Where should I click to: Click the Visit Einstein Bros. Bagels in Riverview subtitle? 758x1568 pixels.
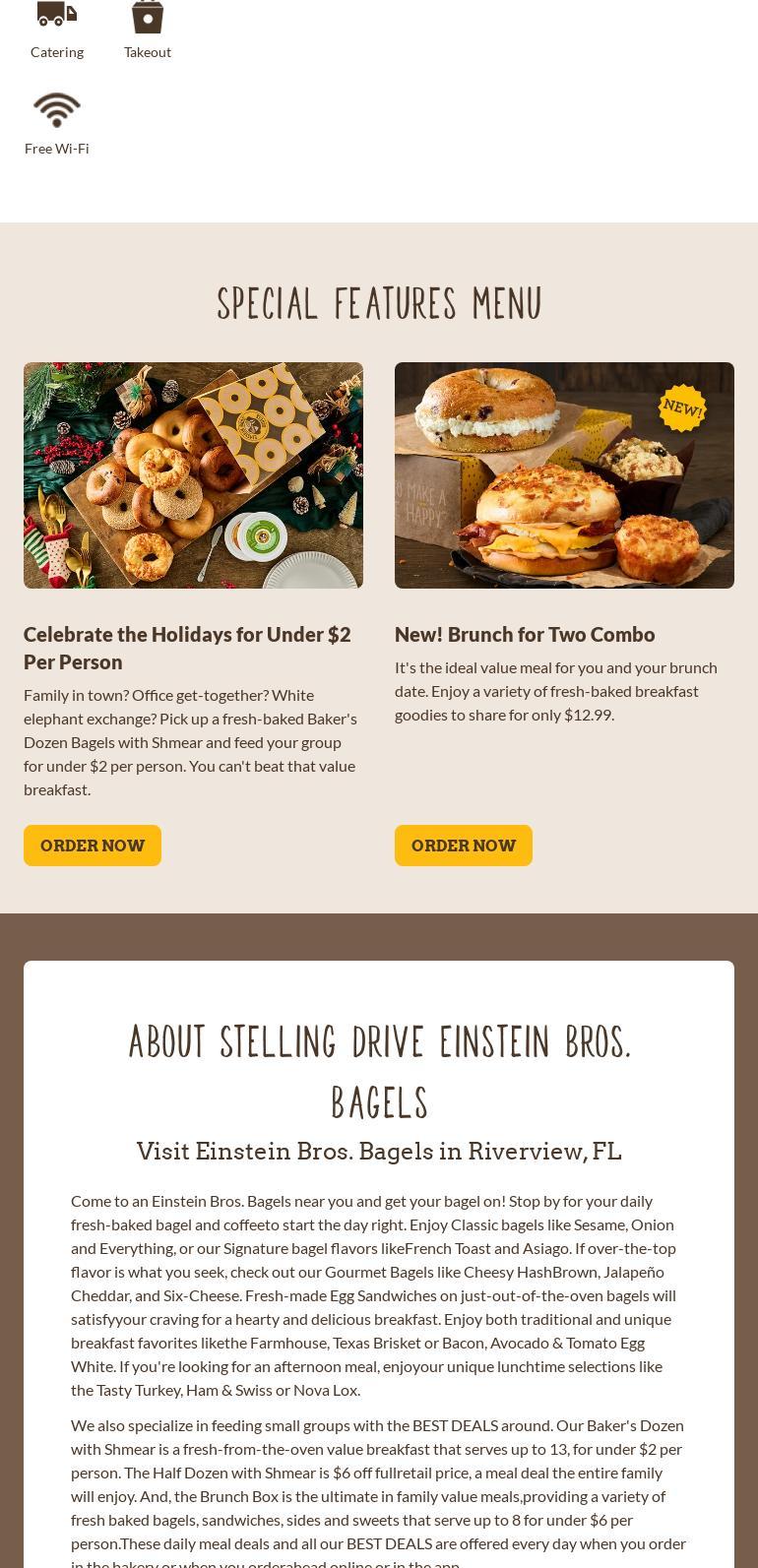tap(379, 1151)
